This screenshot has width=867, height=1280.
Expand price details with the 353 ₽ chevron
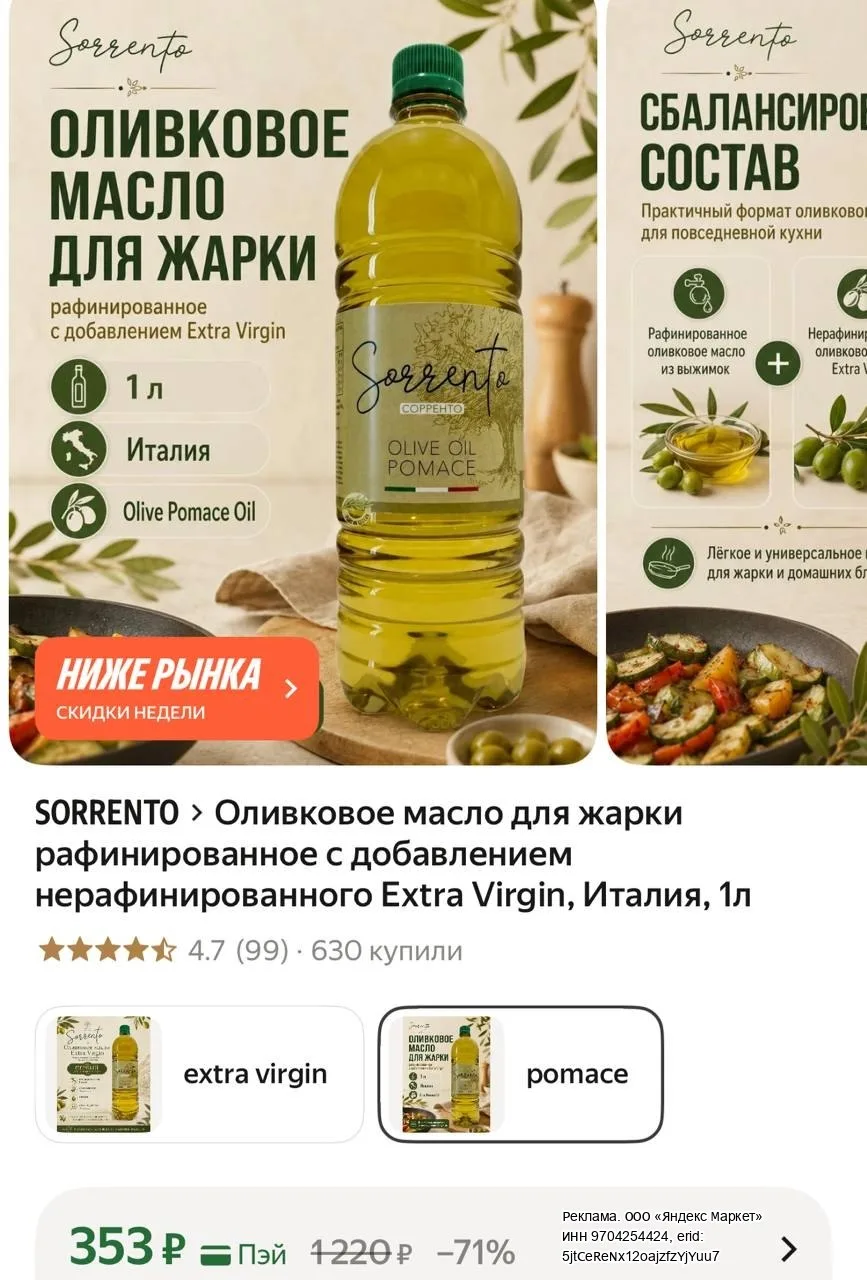tap(788, 1248)
